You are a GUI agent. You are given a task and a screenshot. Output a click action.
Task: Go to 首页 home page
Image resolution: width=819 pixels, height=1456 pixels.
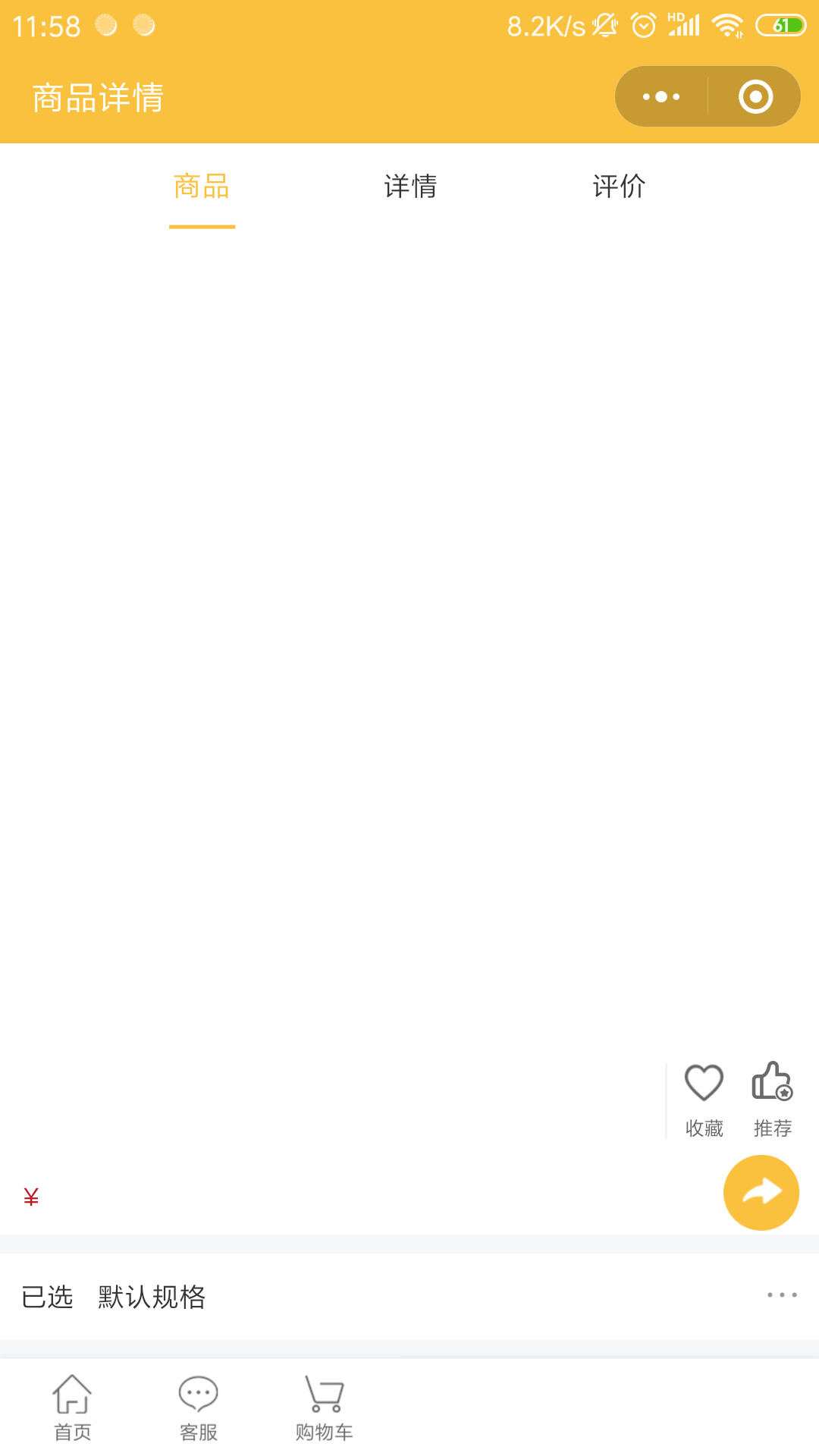pyautogui.click(x=73, y=1407)
